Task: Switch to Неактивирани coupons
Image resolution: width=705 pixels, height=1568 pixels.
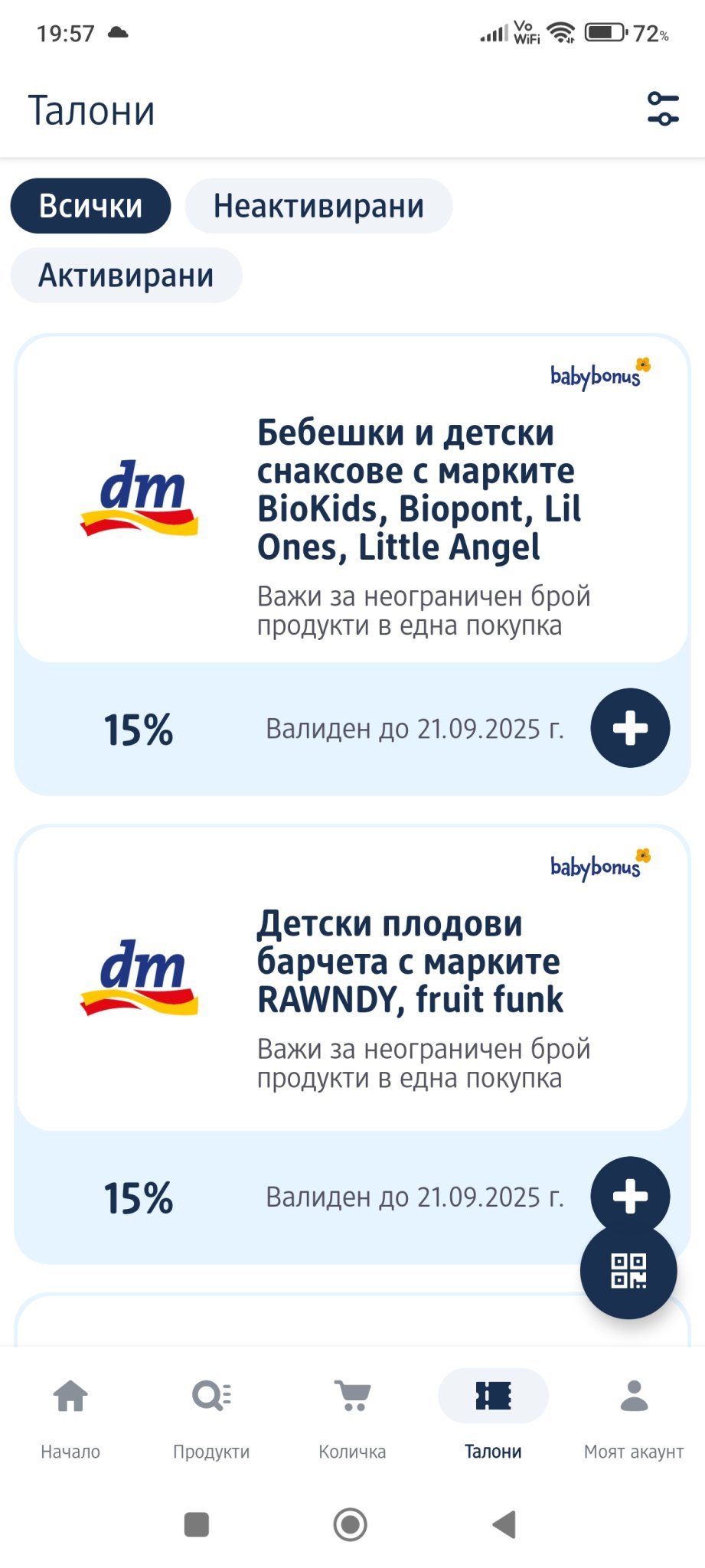Action: [318, 206]
